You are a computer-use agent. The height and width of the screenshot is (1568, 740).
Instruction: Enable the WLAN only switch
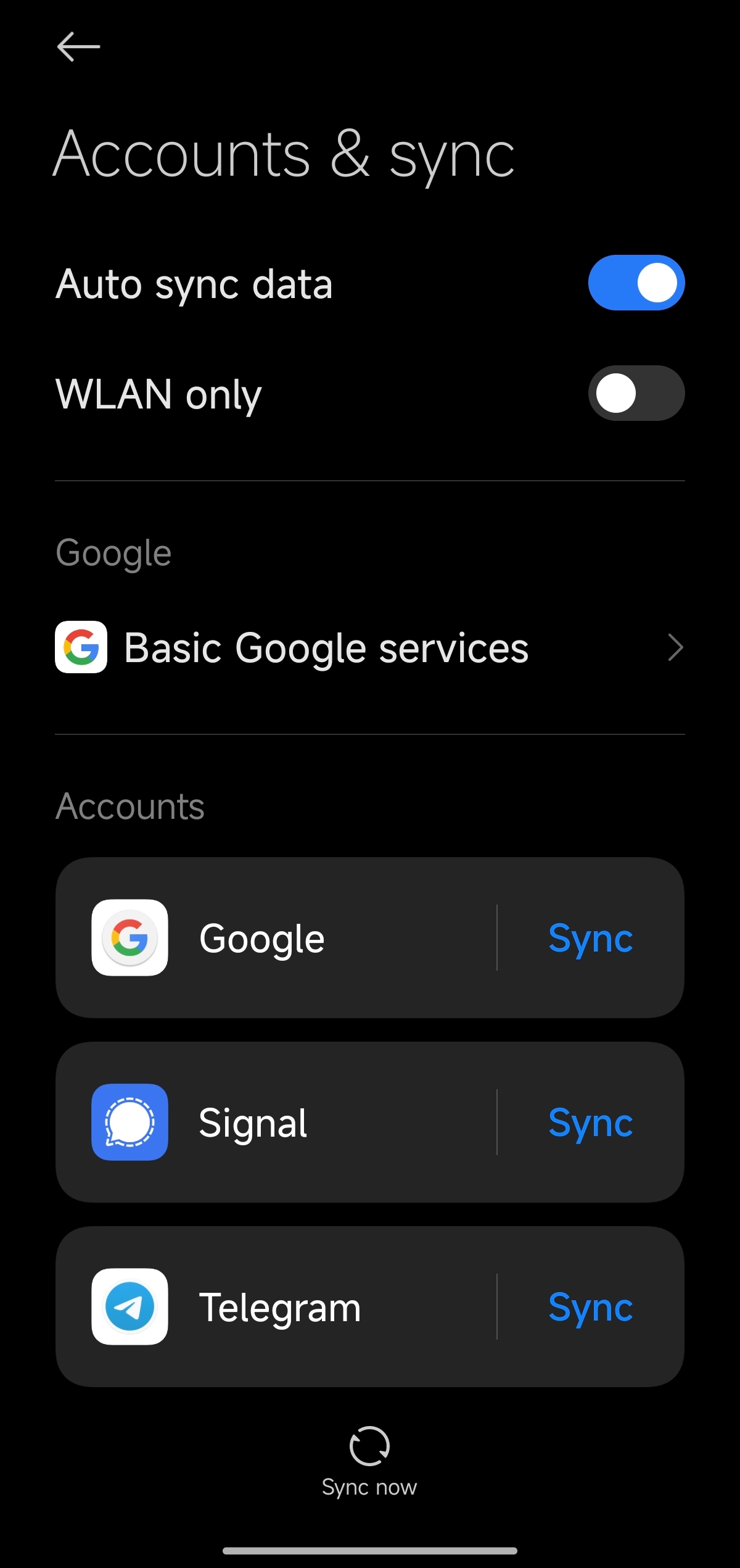[636, 393]
